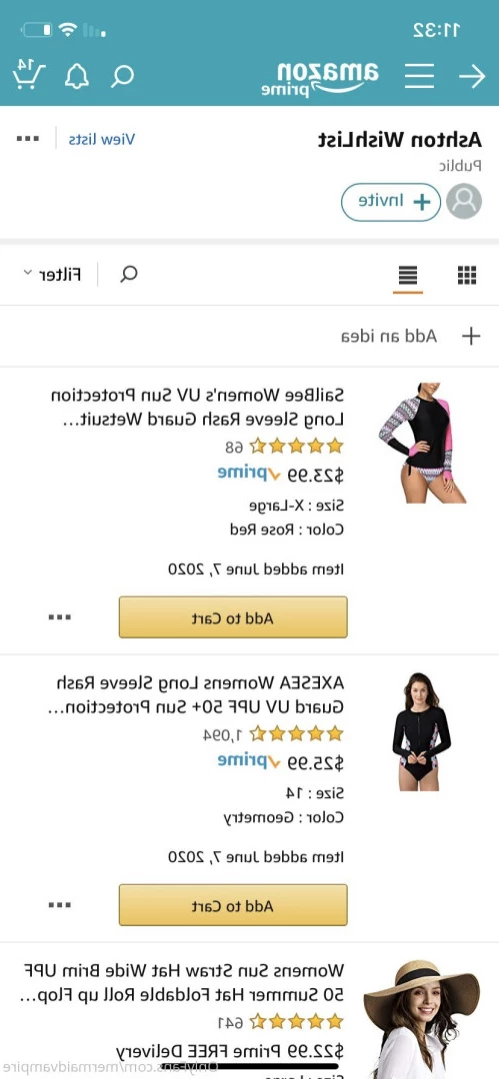Tap the Invite button
This screenshot has height=1079, width=499.
[x=391, y=202]
